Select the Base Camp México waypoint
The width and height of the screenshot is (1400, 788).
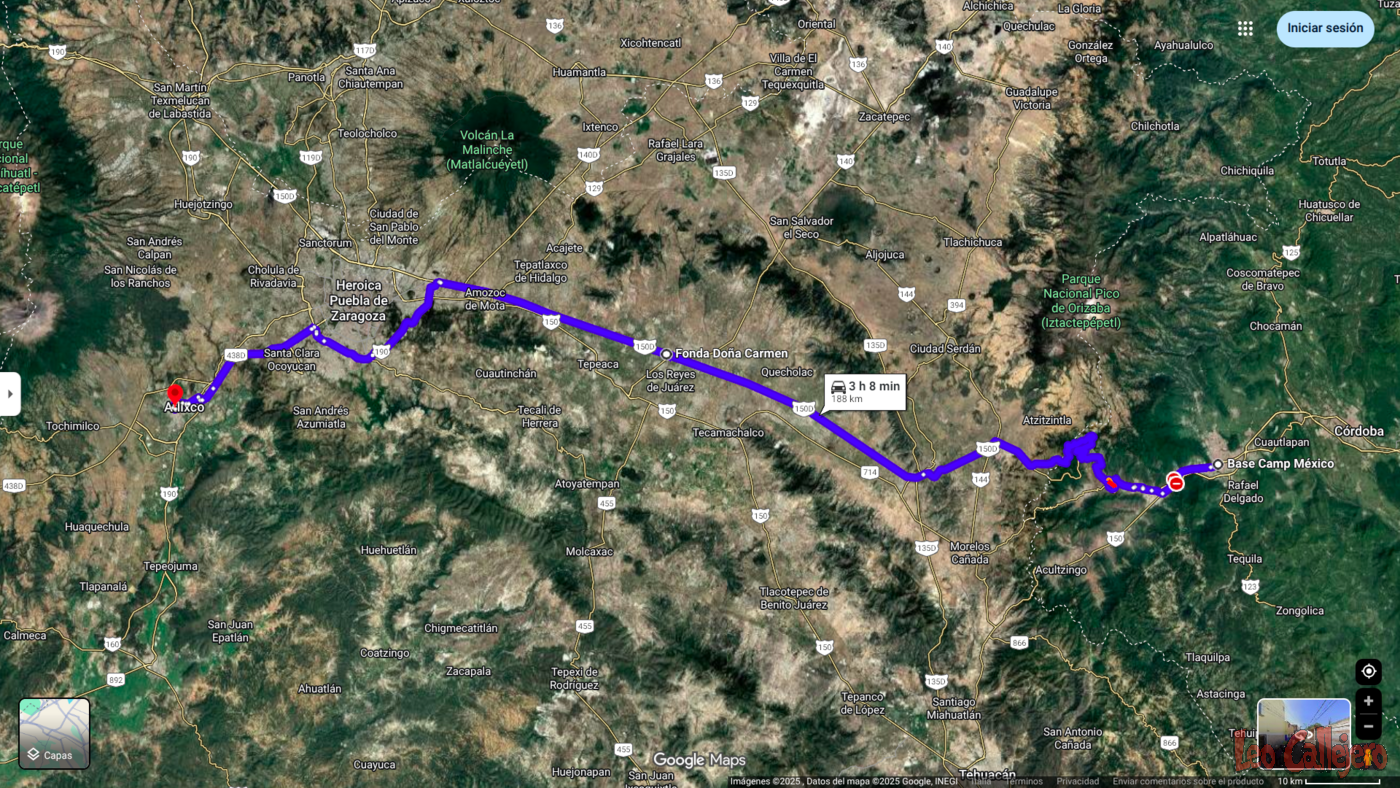tap(1218, 464)
